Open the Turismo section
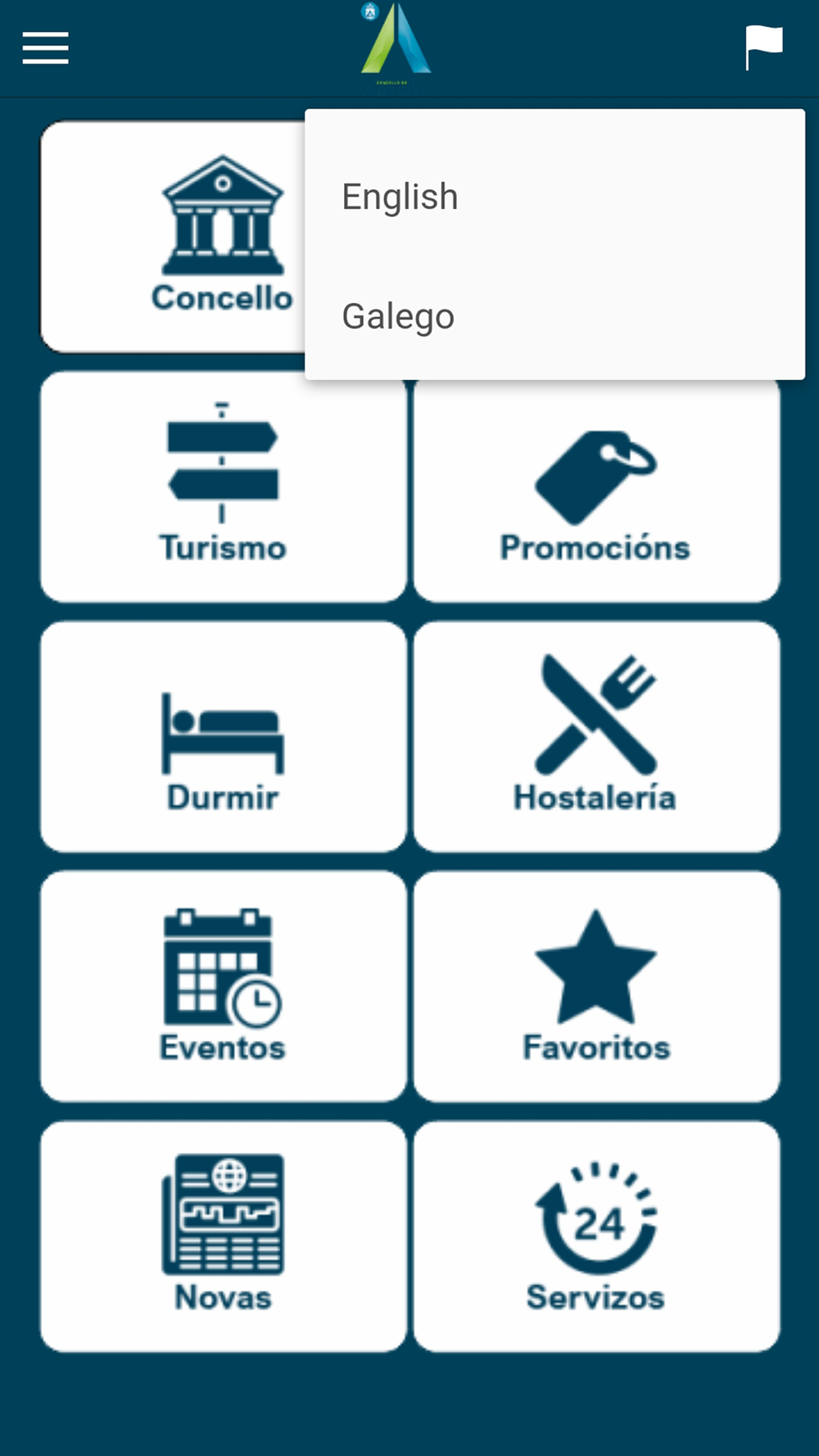819x1456 pixels. (224, 486)
